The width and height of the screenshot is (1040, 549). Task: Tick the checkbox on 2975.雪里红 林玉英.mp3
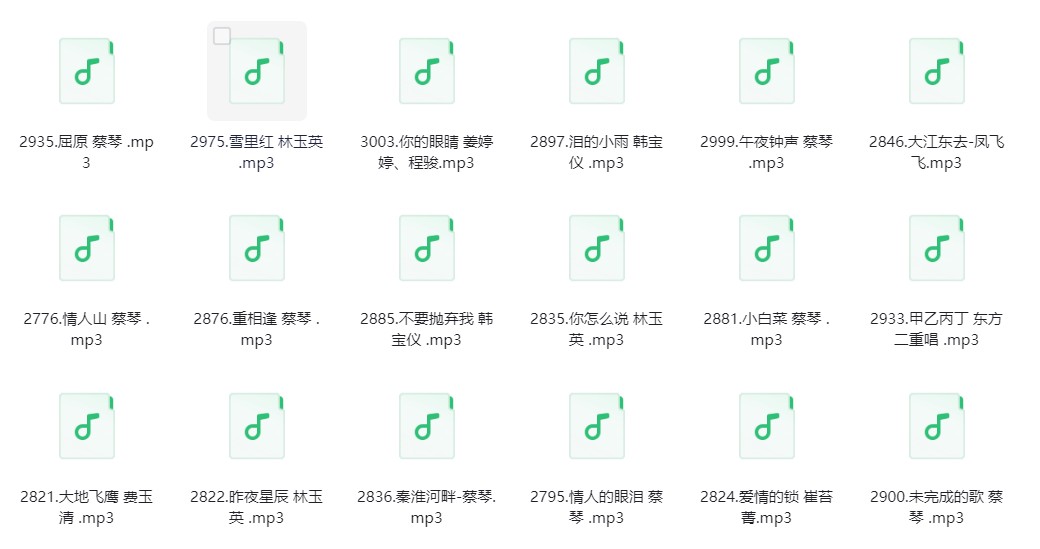222,36
